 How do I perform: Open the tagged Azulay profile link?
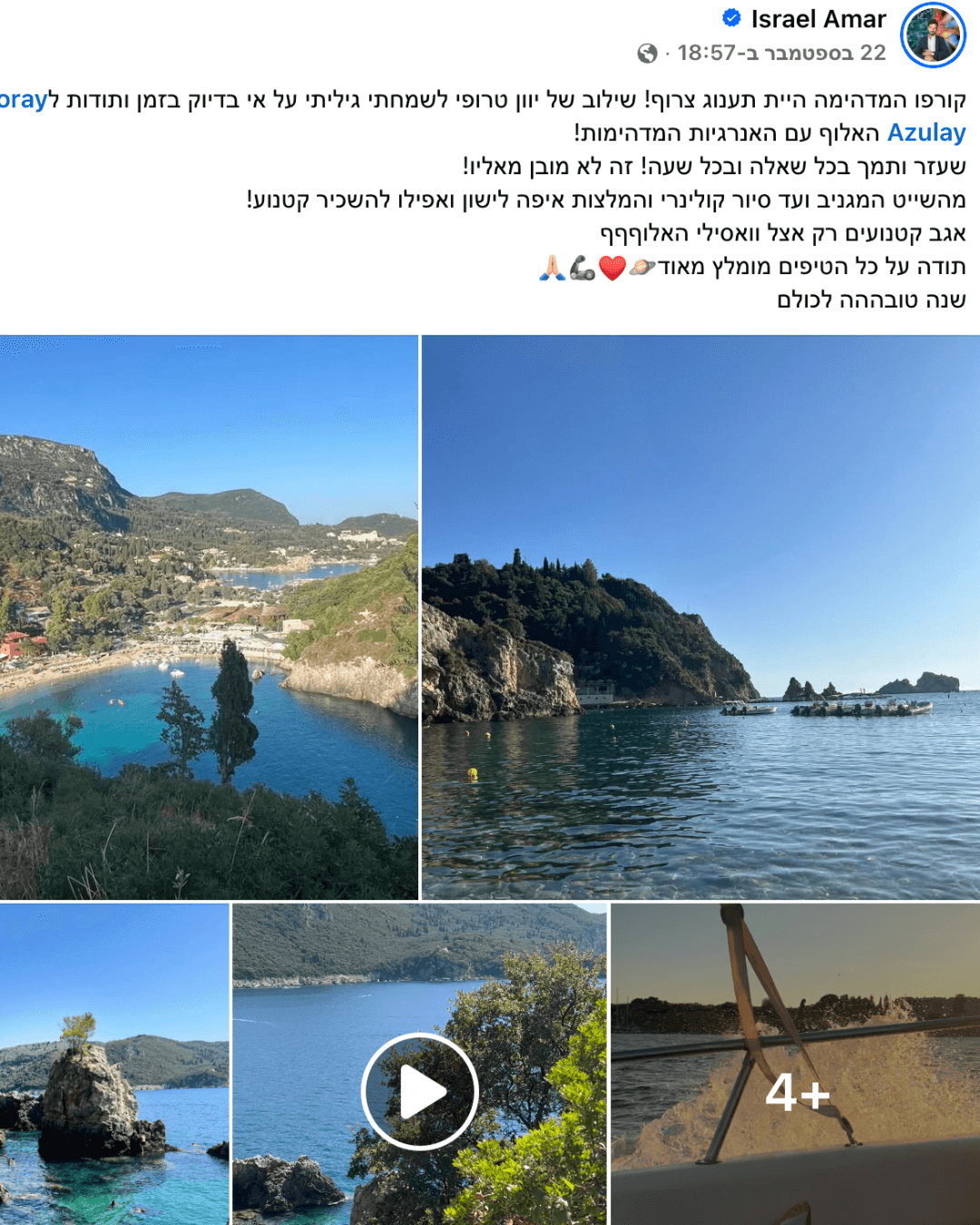point(926,132)
